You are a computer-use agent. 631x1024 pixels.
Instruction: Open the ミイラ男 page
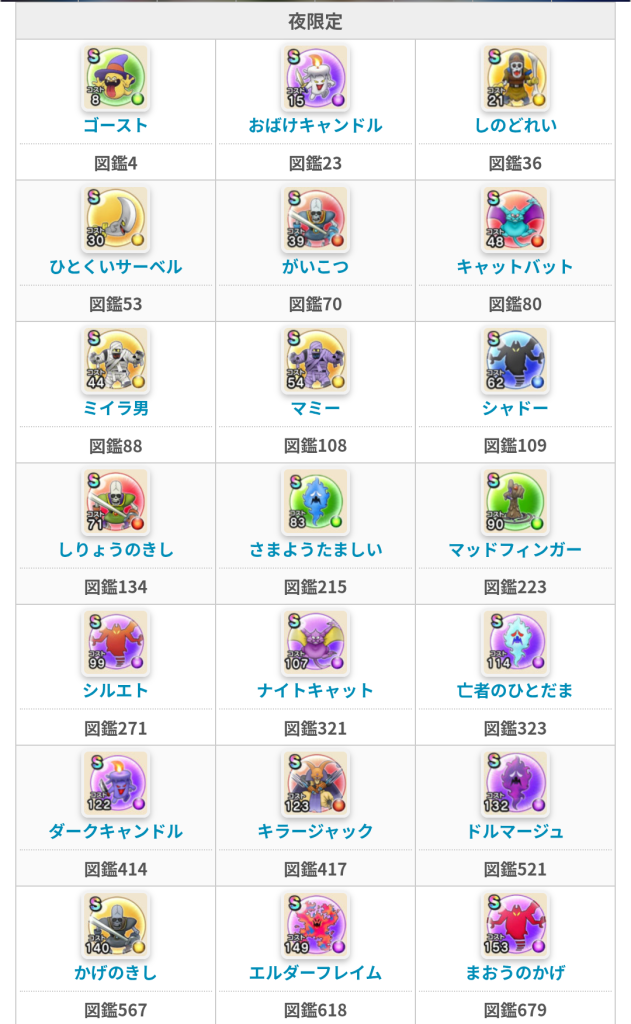(116, 408)
